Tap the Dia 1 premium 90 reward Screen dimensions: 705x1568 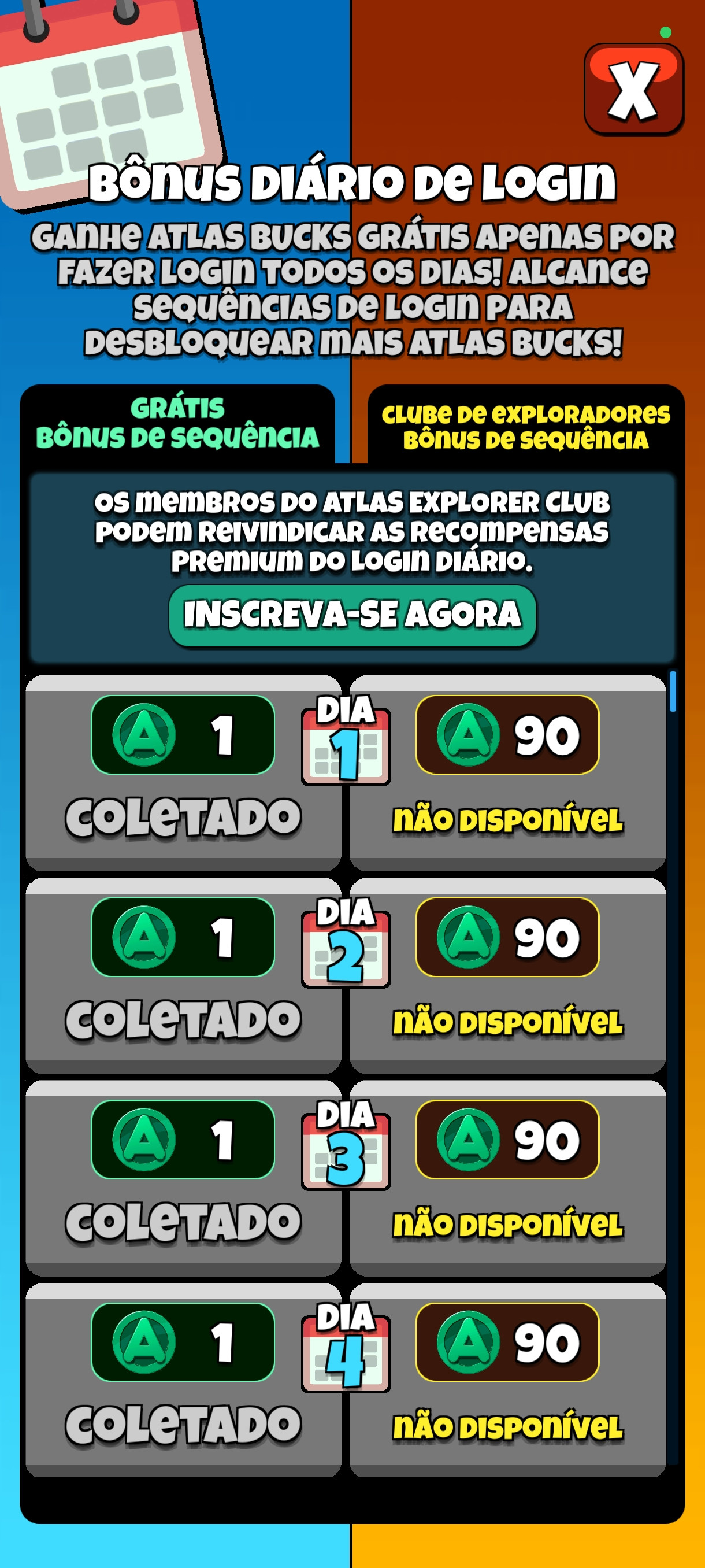507,735
